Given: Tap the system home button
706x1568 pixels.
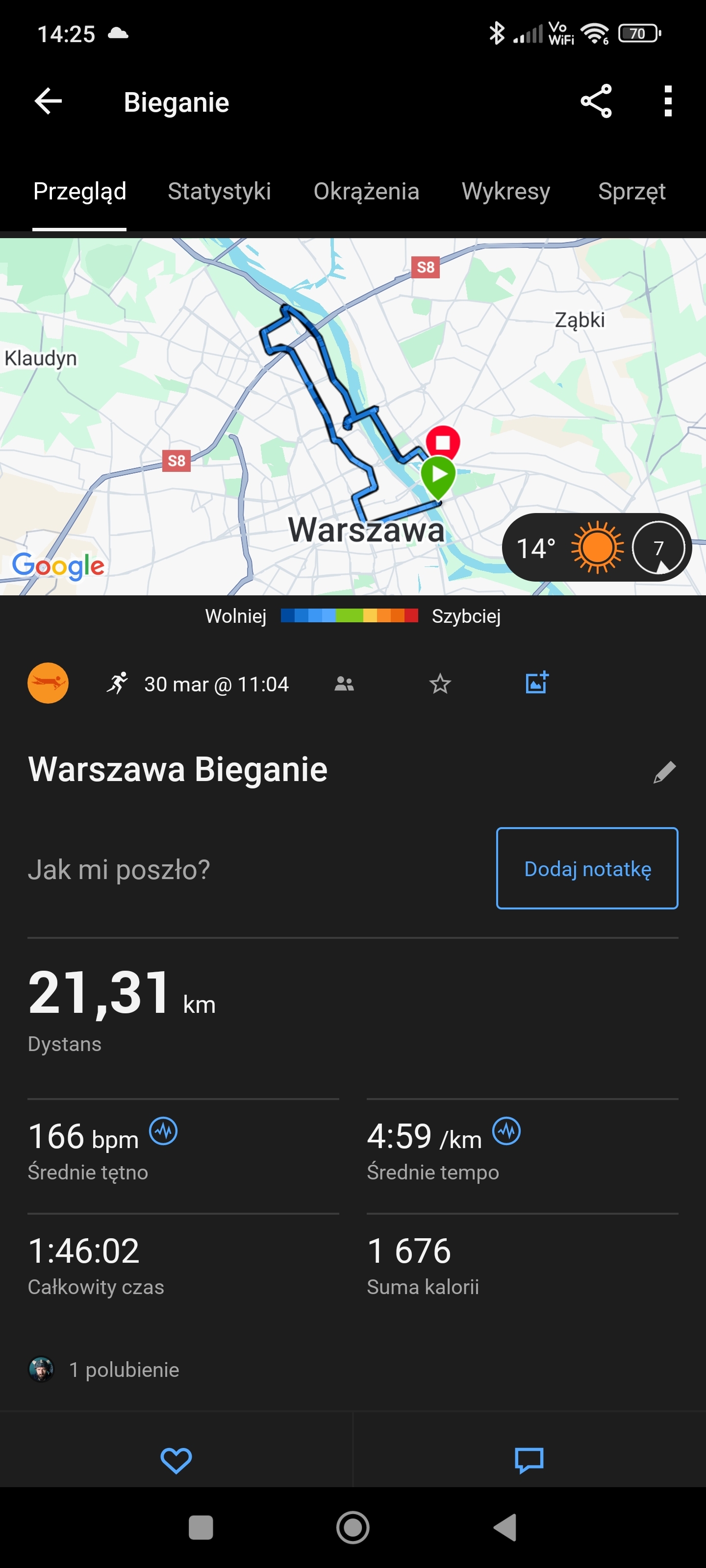Looking at the screenshot, I should [353, 1527].
